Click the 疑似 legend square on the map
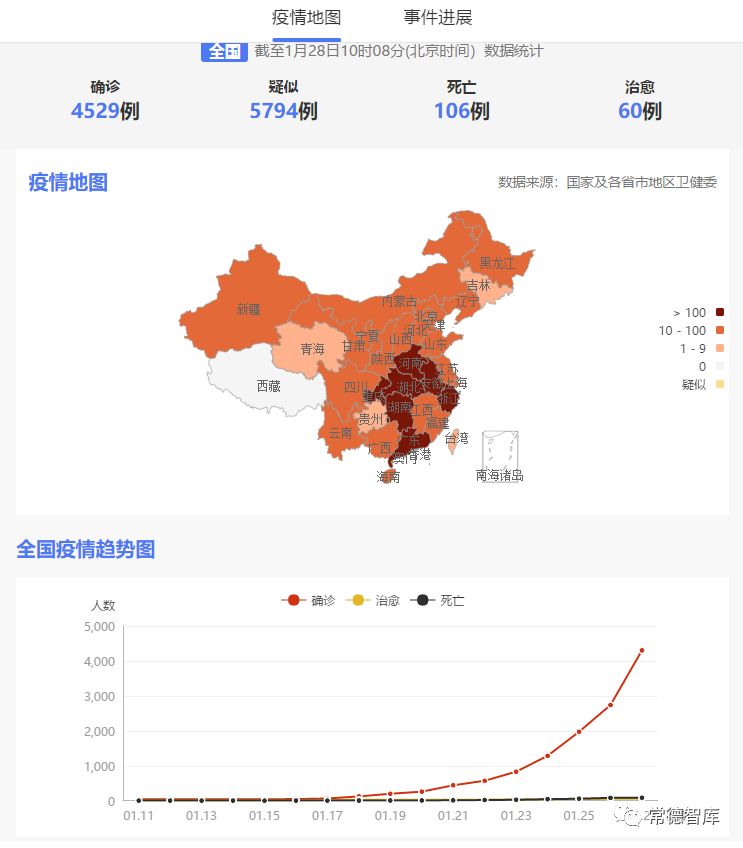The image size is (743, 848). [x=720, y=383]
